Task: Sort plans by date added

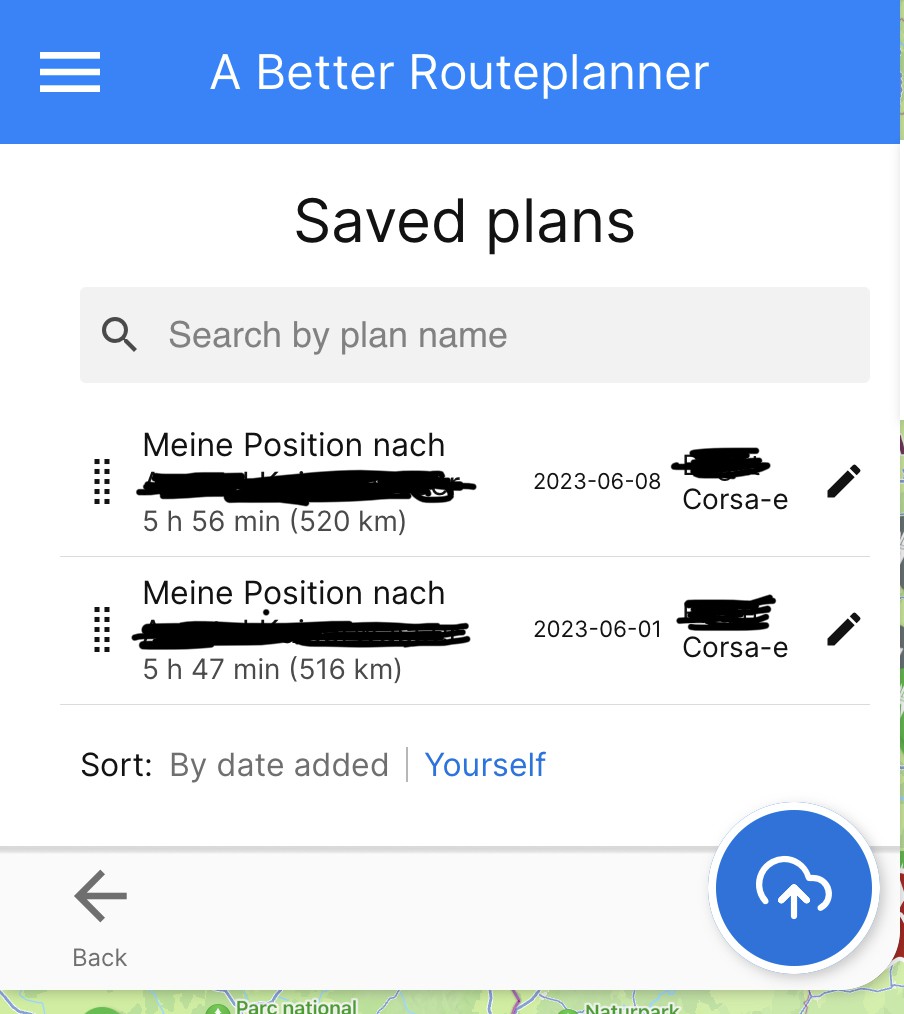Action: 279,765
